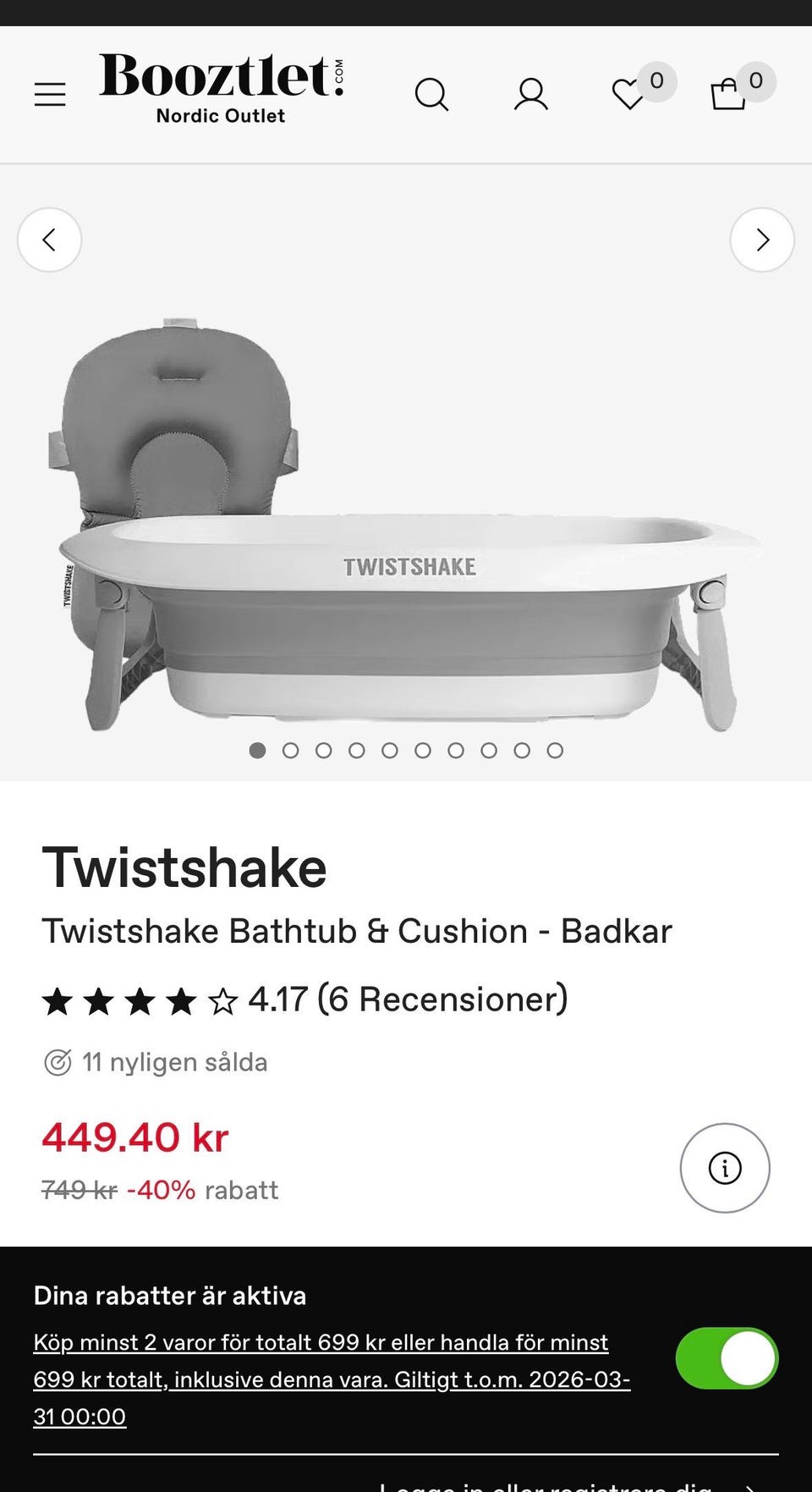This screenshot has height=1492, width=812.
Task: Open the account profile icon
Action: tap(531, 94)
